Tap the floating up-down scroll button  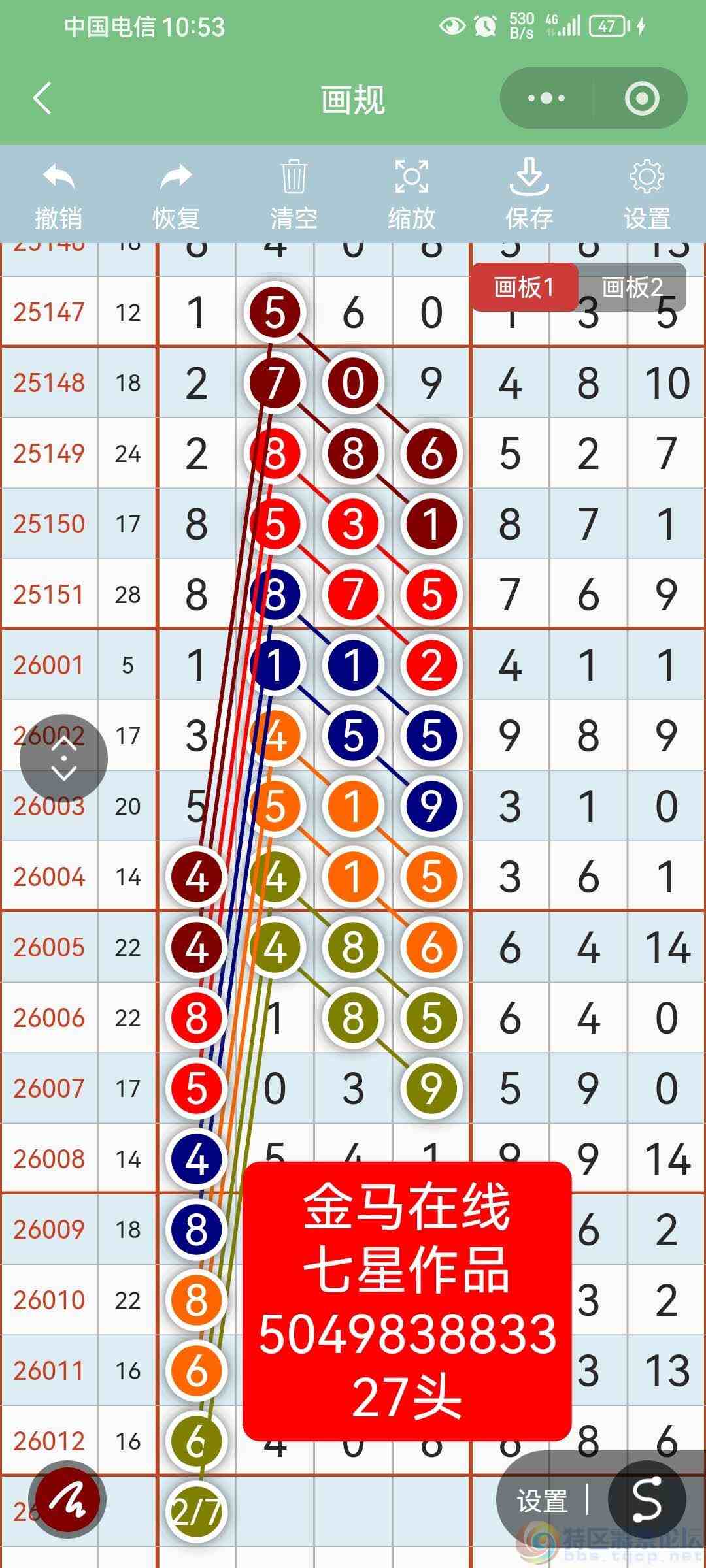click(x=63, y=759)
